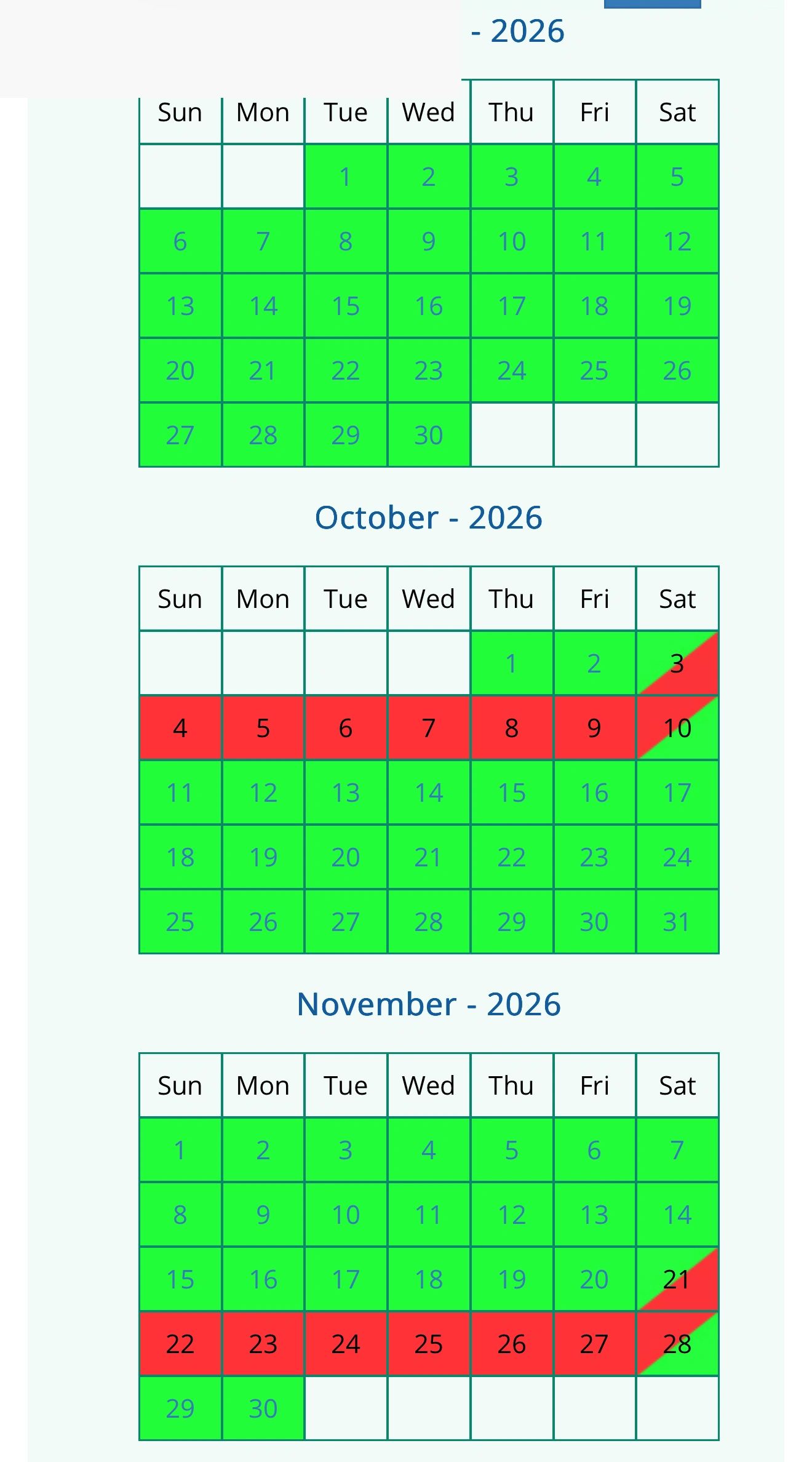Image resolution: width=812 pixels, height=1462 pixels.
Task: Pick October 2 as the date
Action: point(594,663)
